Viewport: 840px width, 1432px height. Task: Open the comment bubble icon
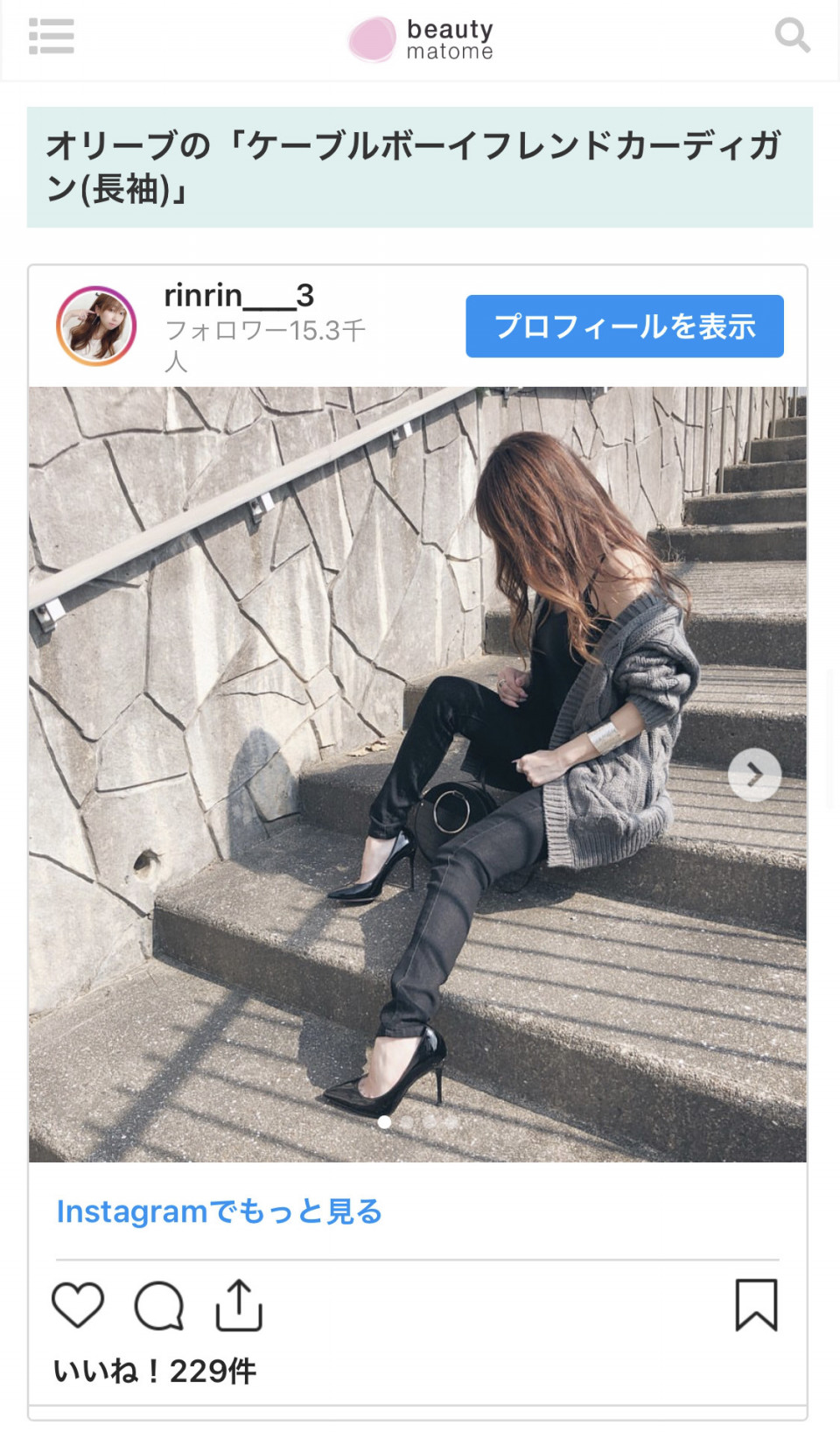158,1306
